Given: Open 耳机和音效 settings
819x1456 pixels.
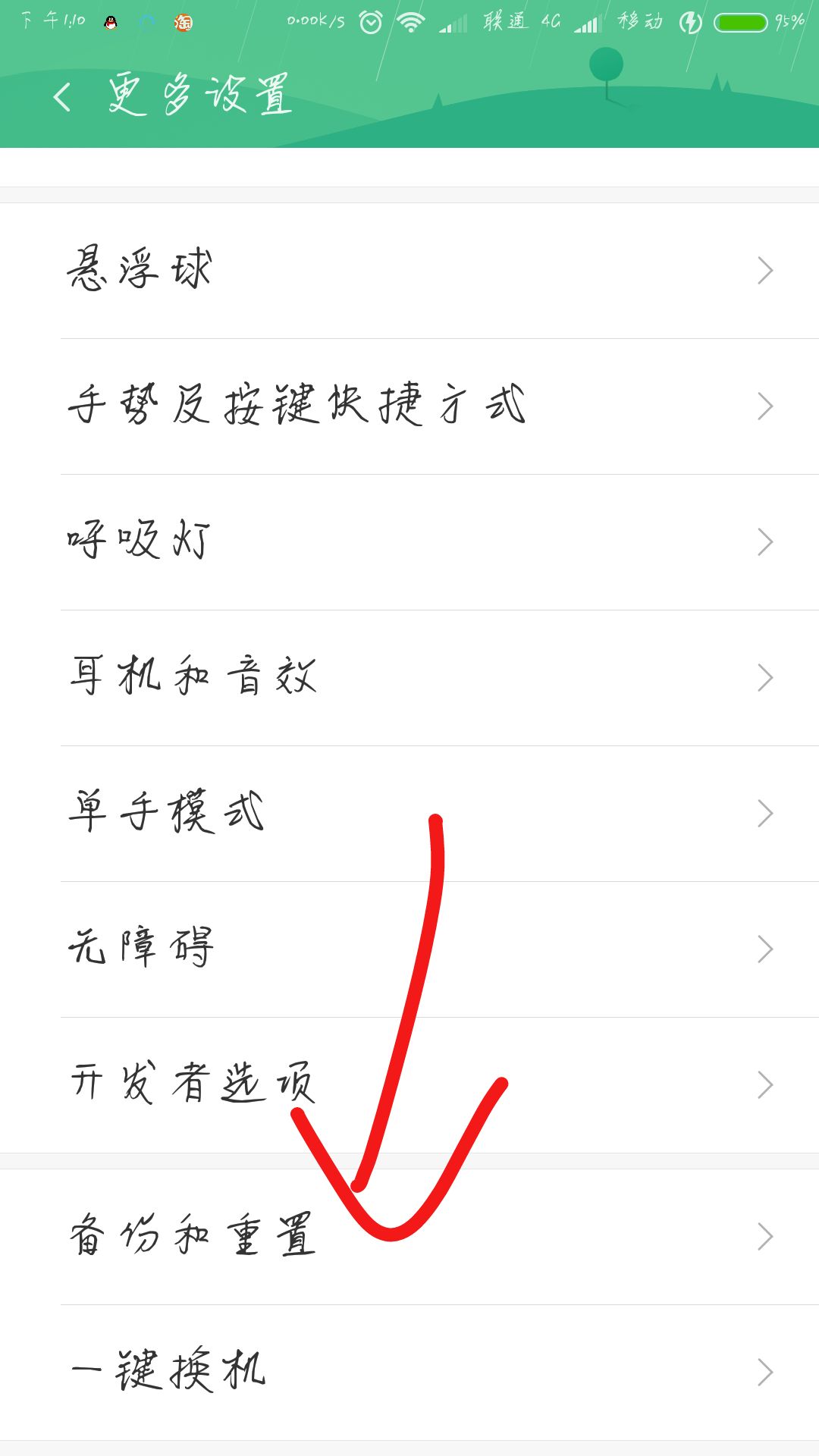Looking at the screenshot, I should tap(409, 678).
